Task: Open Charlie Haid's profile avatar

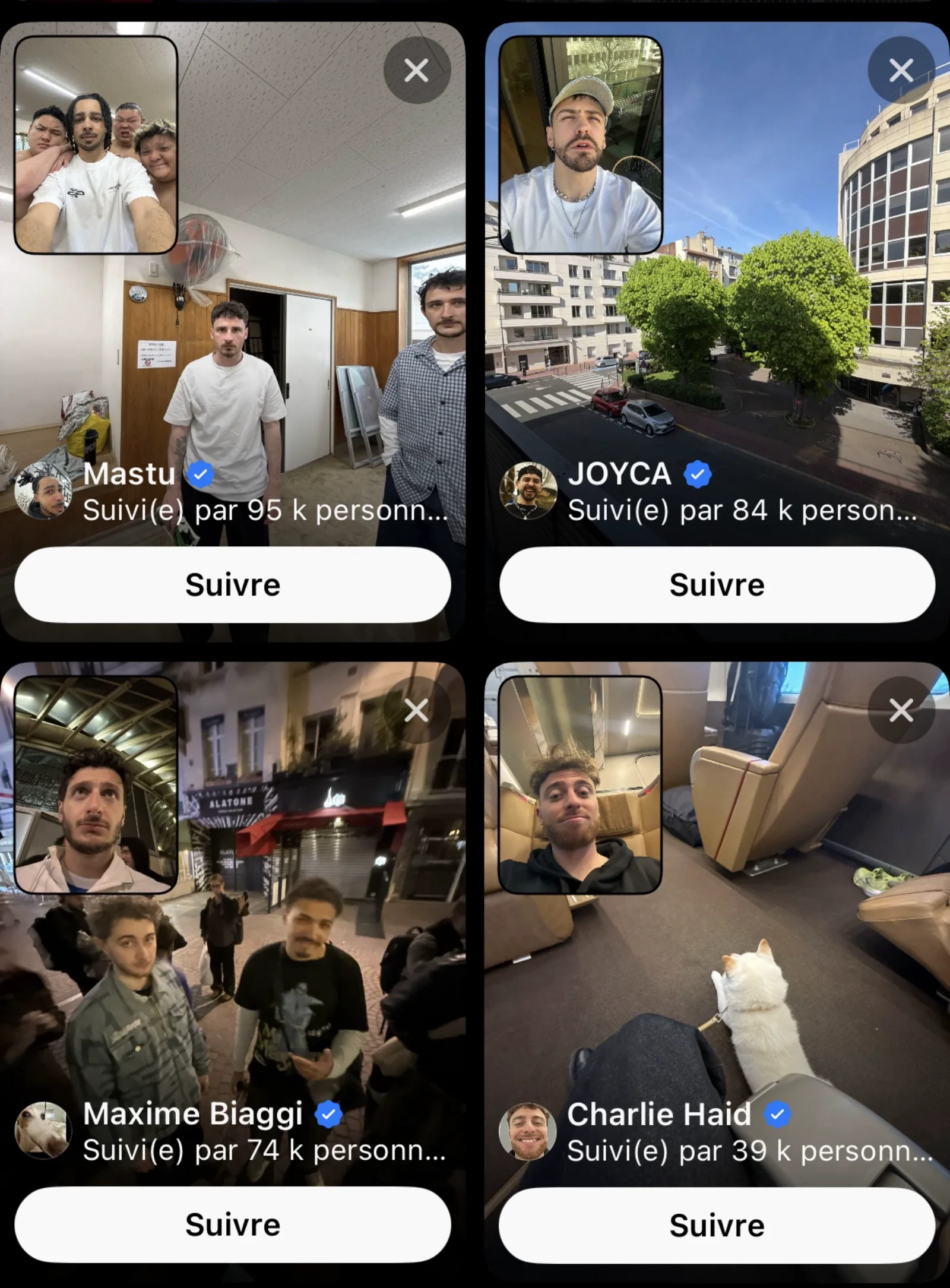Action: click(528, 1131)
